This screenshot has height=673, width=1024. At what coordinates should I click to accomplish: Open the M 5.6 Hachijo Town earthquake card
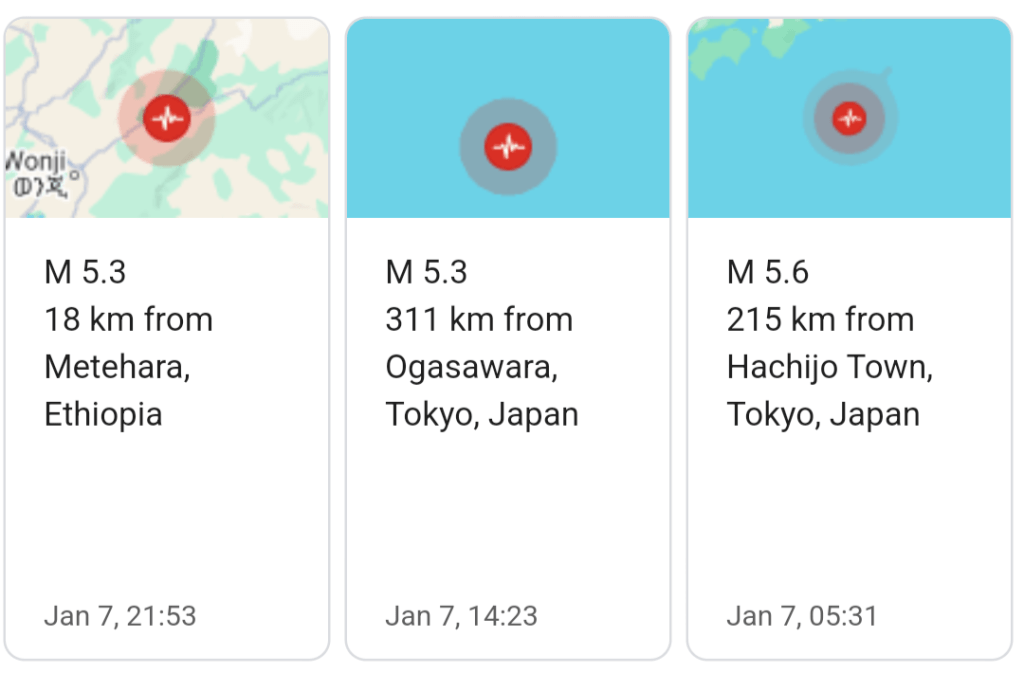tap(849, 340)
